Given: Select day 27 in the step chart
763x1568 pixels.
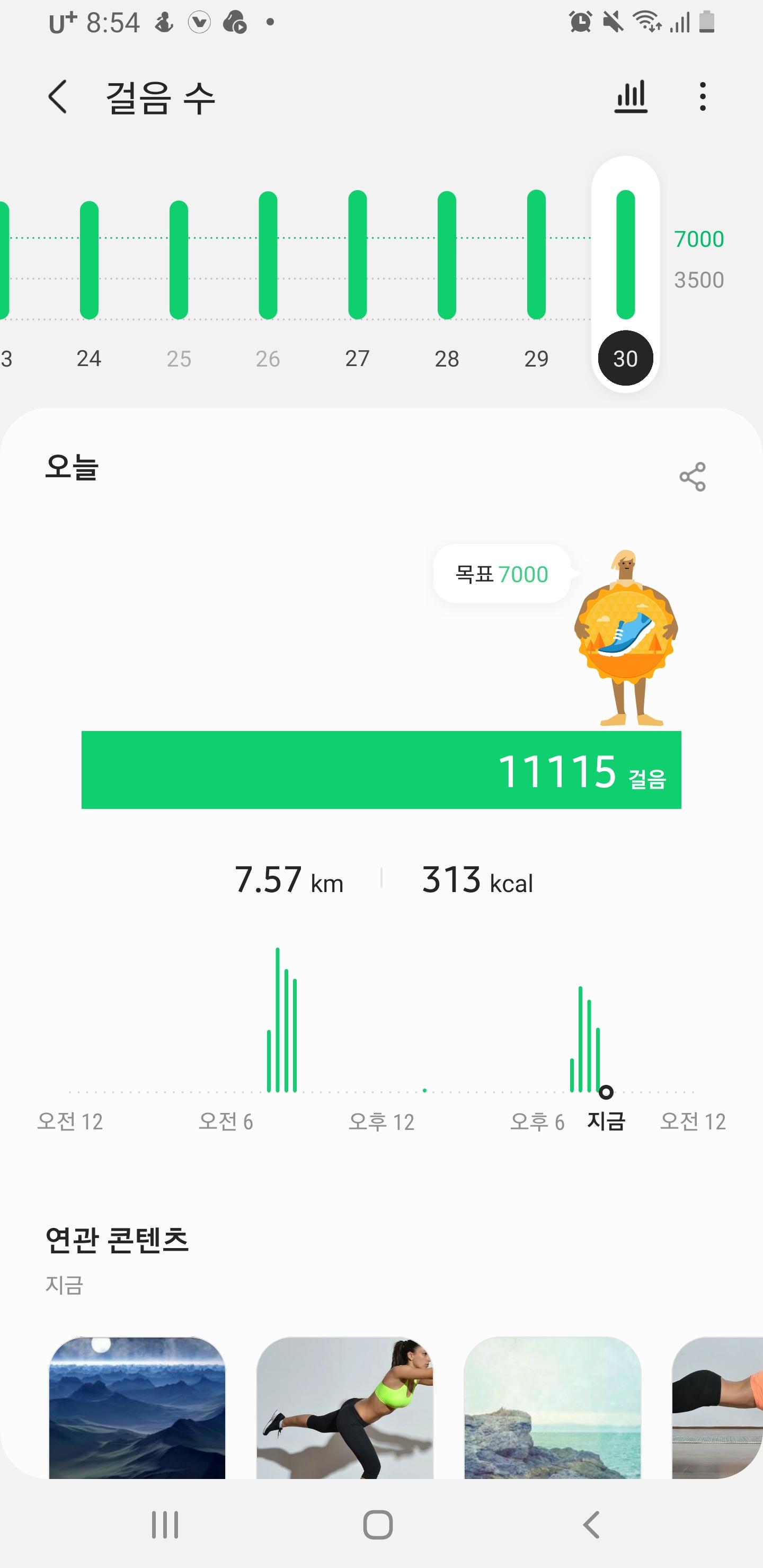Looking at the screenshot, I should [358, 274].
